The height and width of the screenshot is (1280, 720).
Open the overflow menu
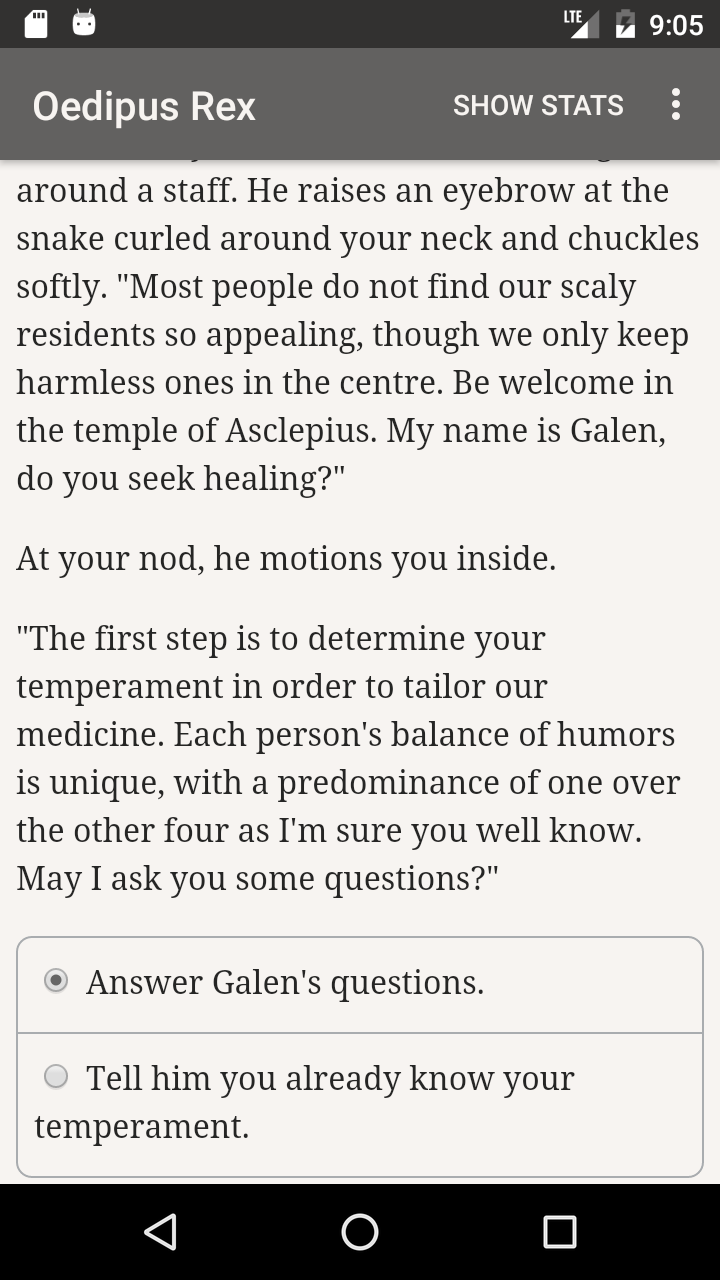[x=676, y=105]
